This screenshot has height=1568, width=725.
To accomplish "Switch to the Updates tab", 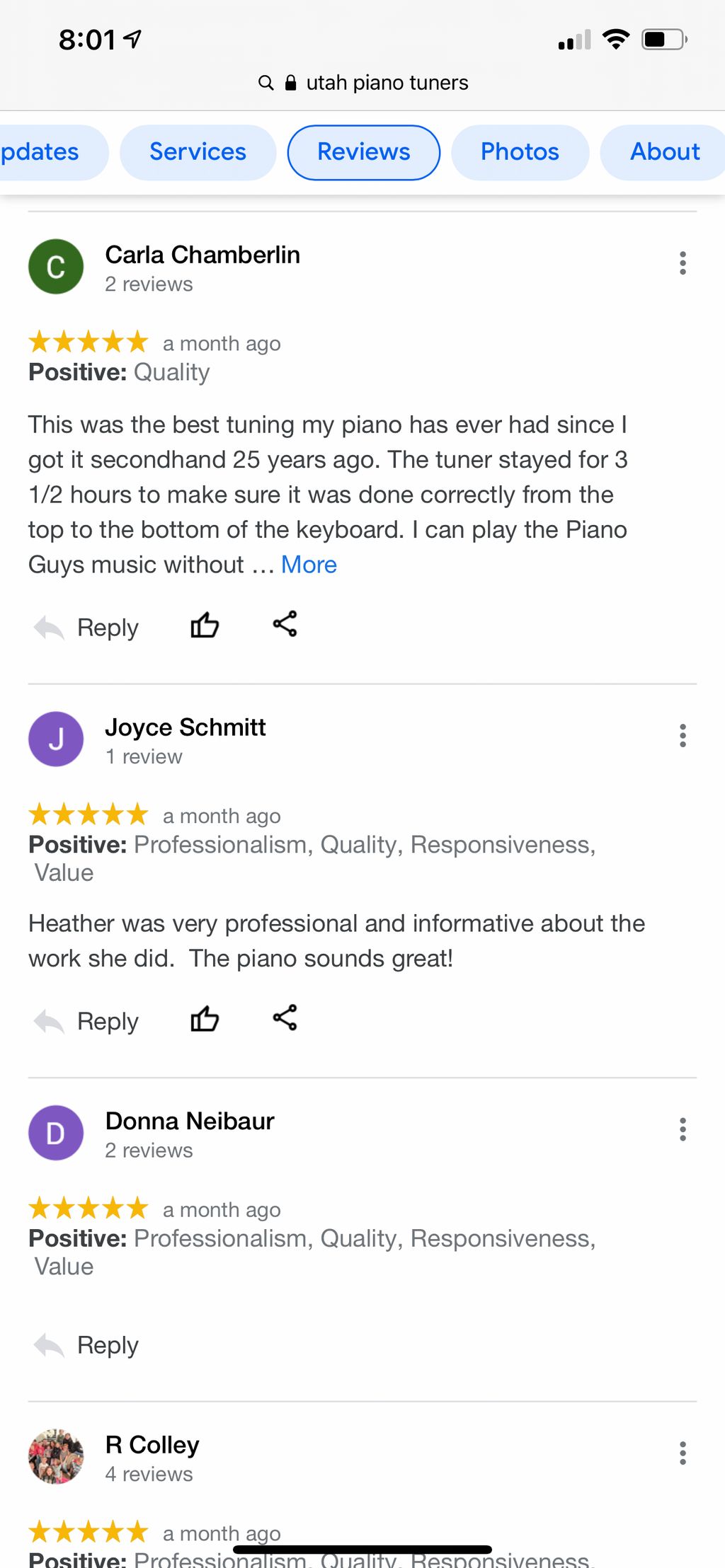I will tap(42, 152).
